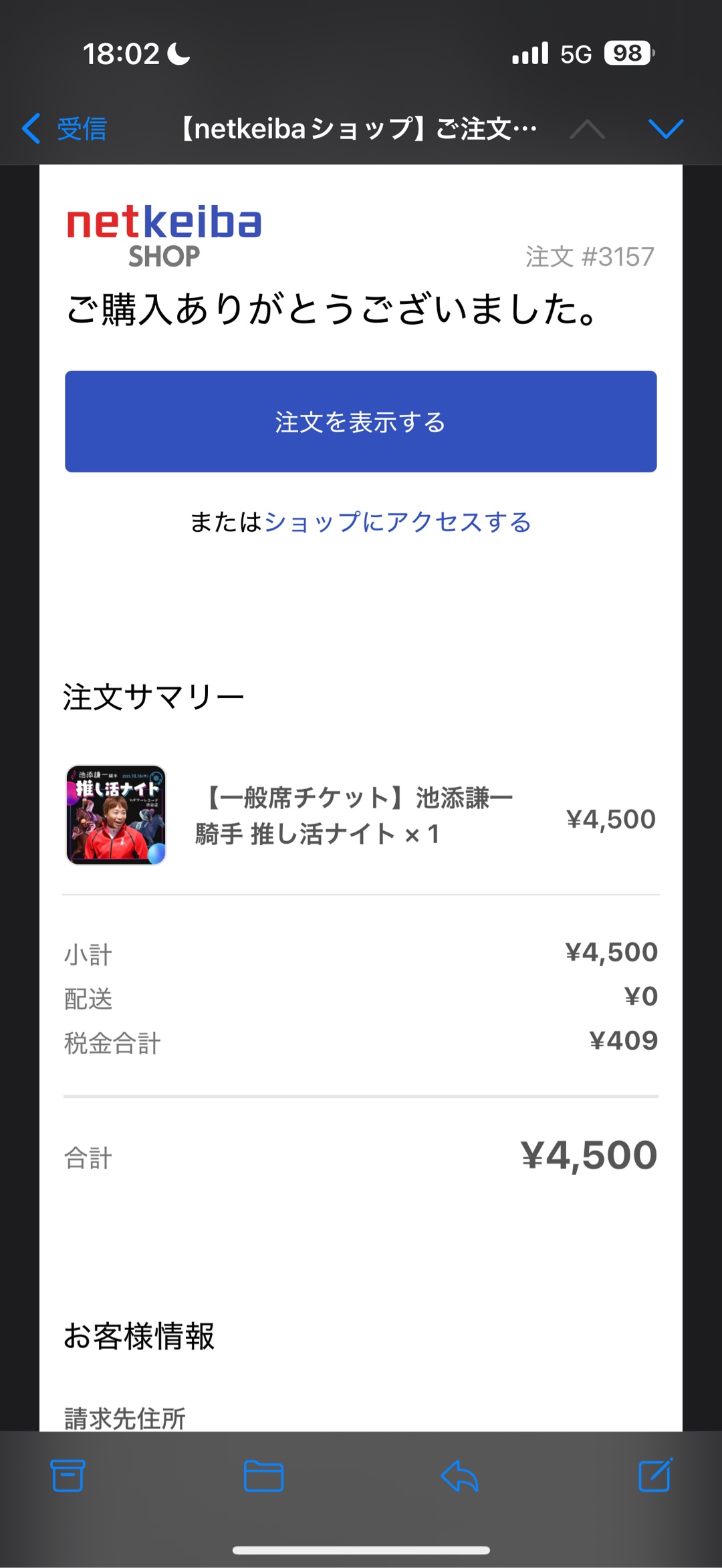Open the ショップにアクセスする link
This screenshot has height=1568, width=722.
click(398, 522)
